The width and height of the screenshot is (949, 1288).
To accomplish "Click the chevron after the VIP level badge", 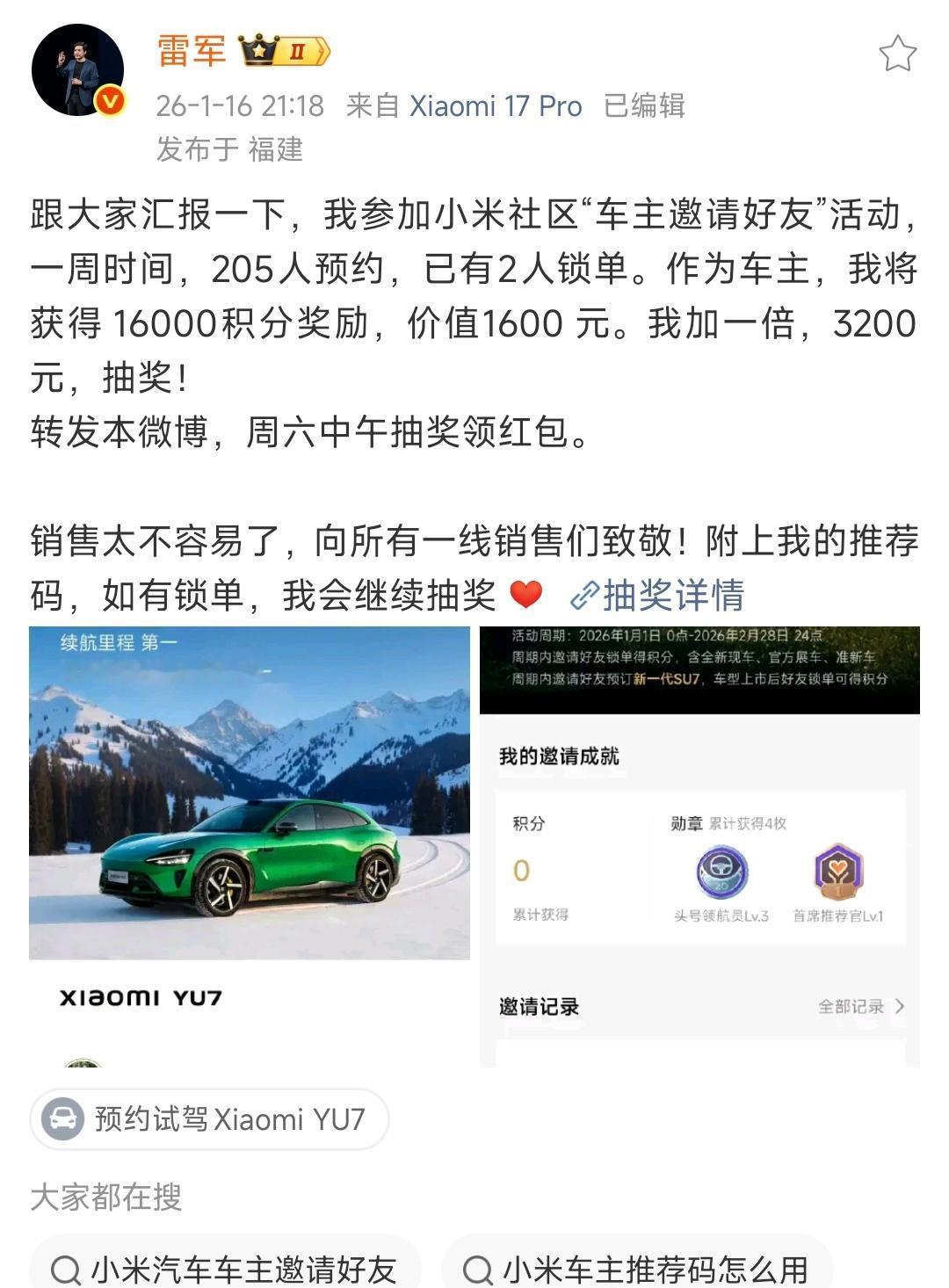I will (x=322, y=51).
